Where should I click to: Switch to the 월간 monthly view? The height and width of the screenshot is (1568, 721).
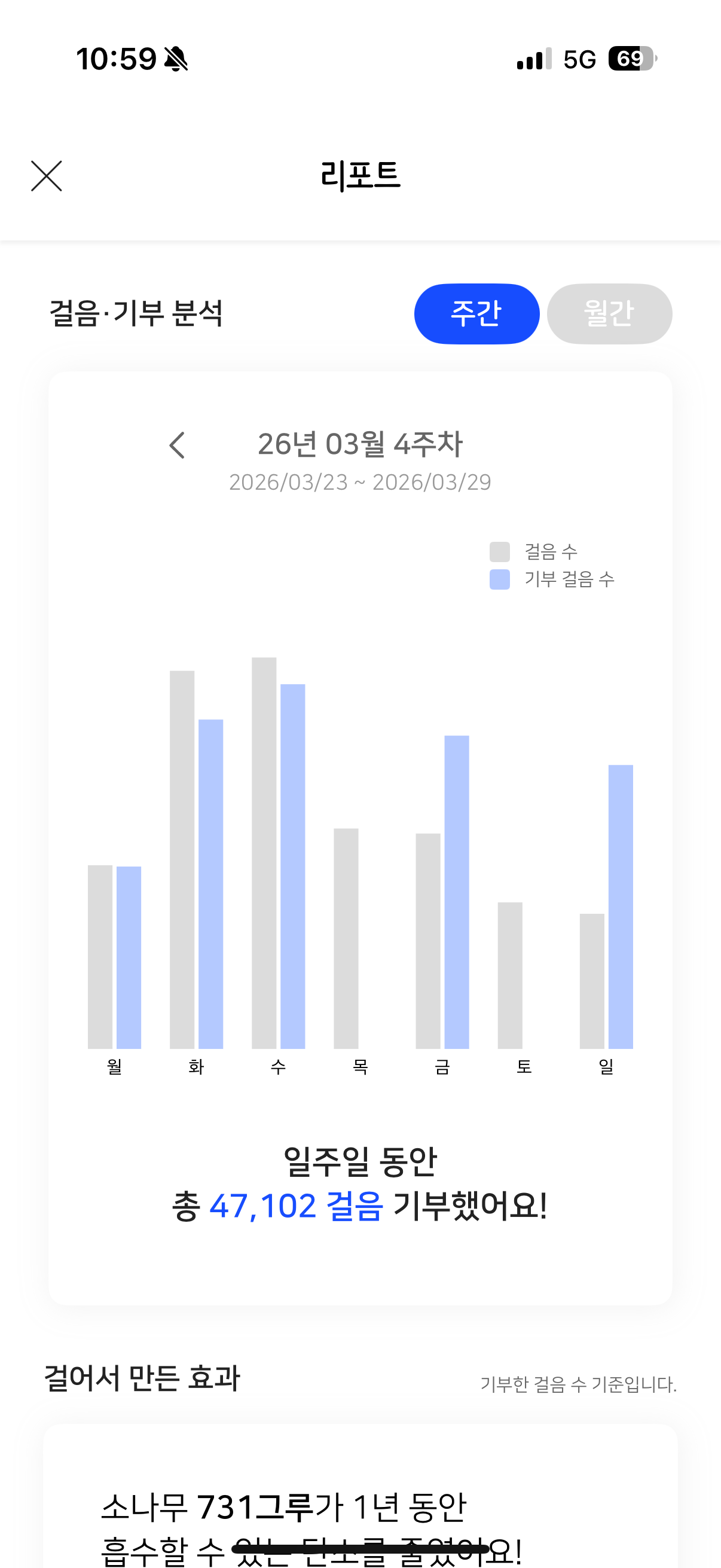pos(609,313)
